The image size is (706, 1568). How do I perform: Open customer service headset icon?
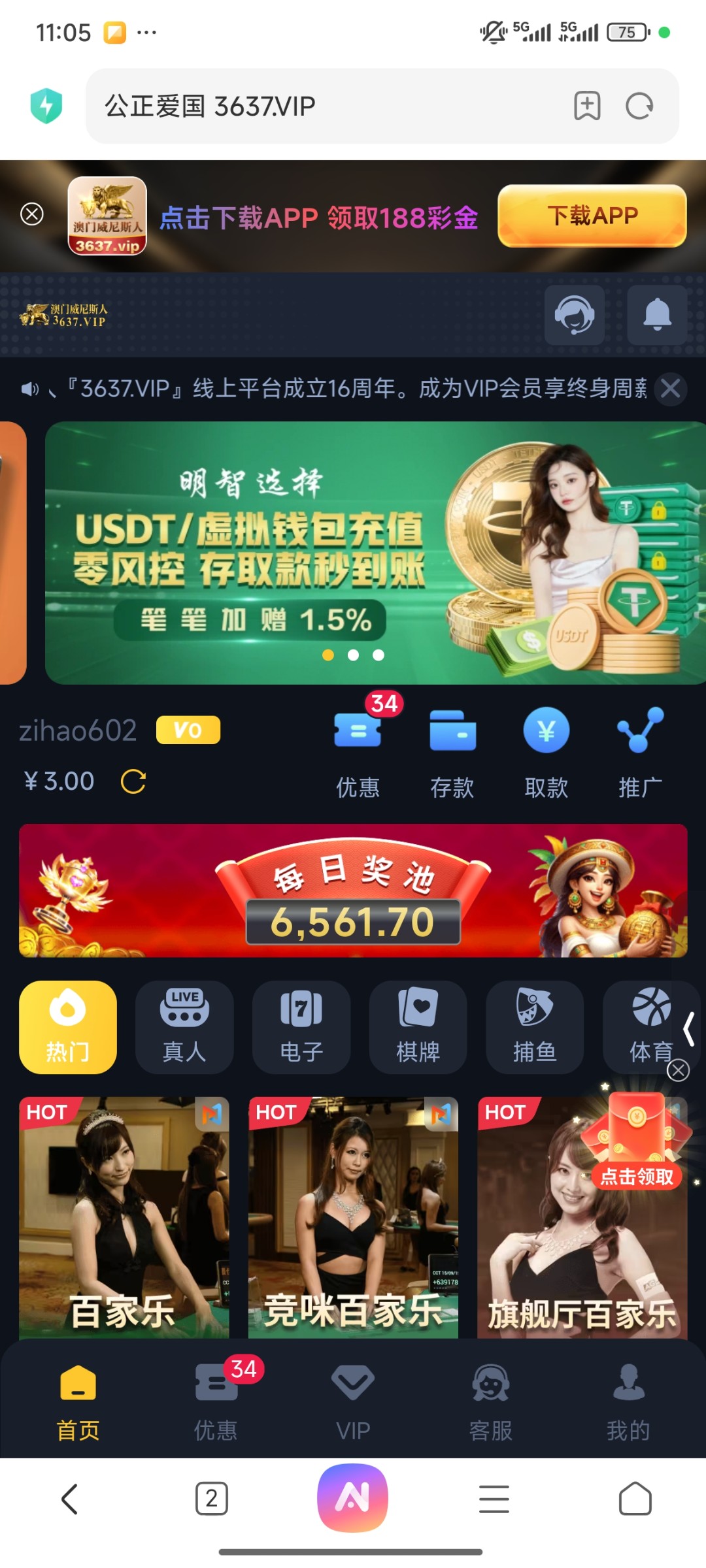pos(574,315)
